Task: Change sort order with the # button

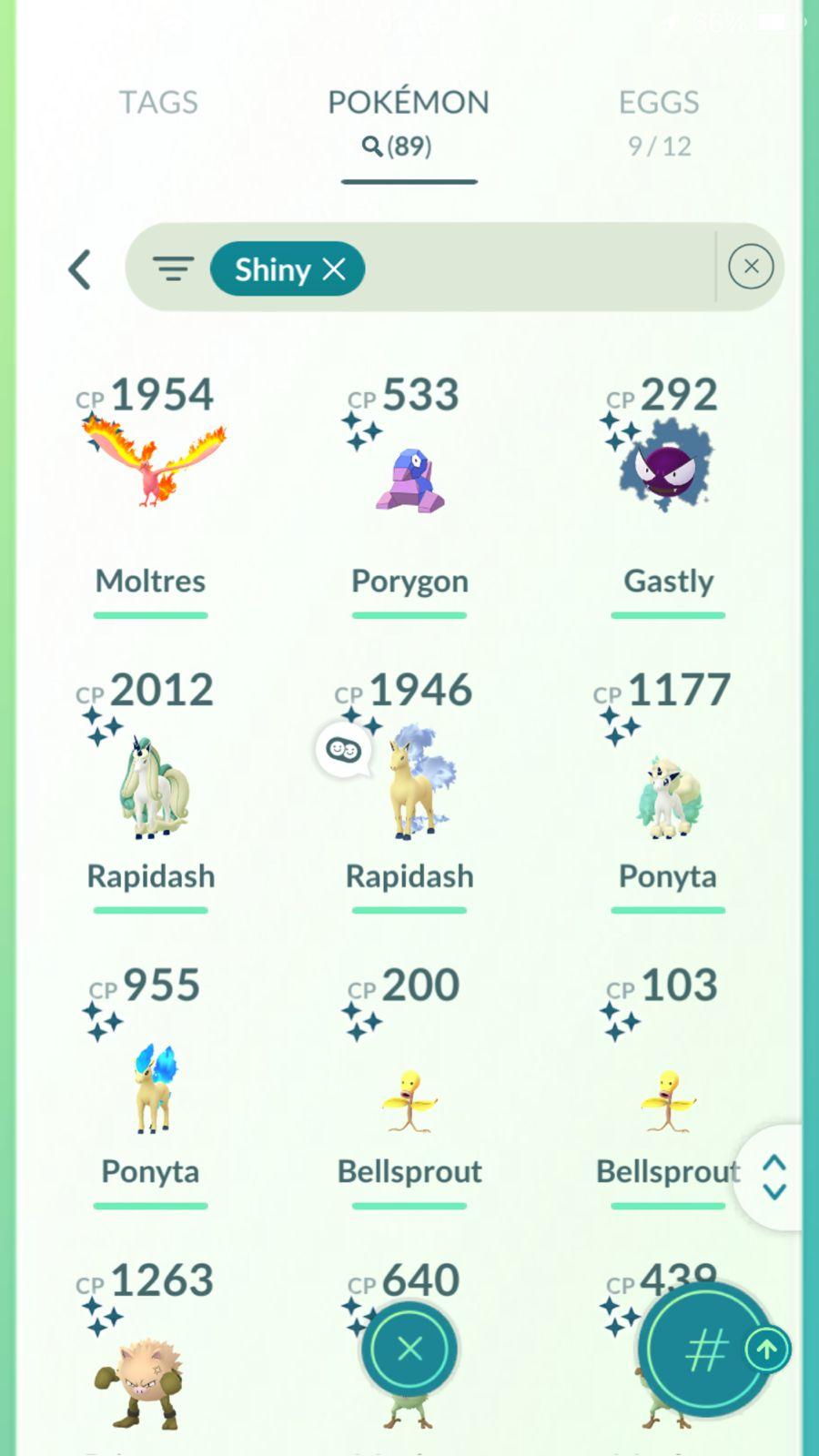Action: pos(704,1349)
